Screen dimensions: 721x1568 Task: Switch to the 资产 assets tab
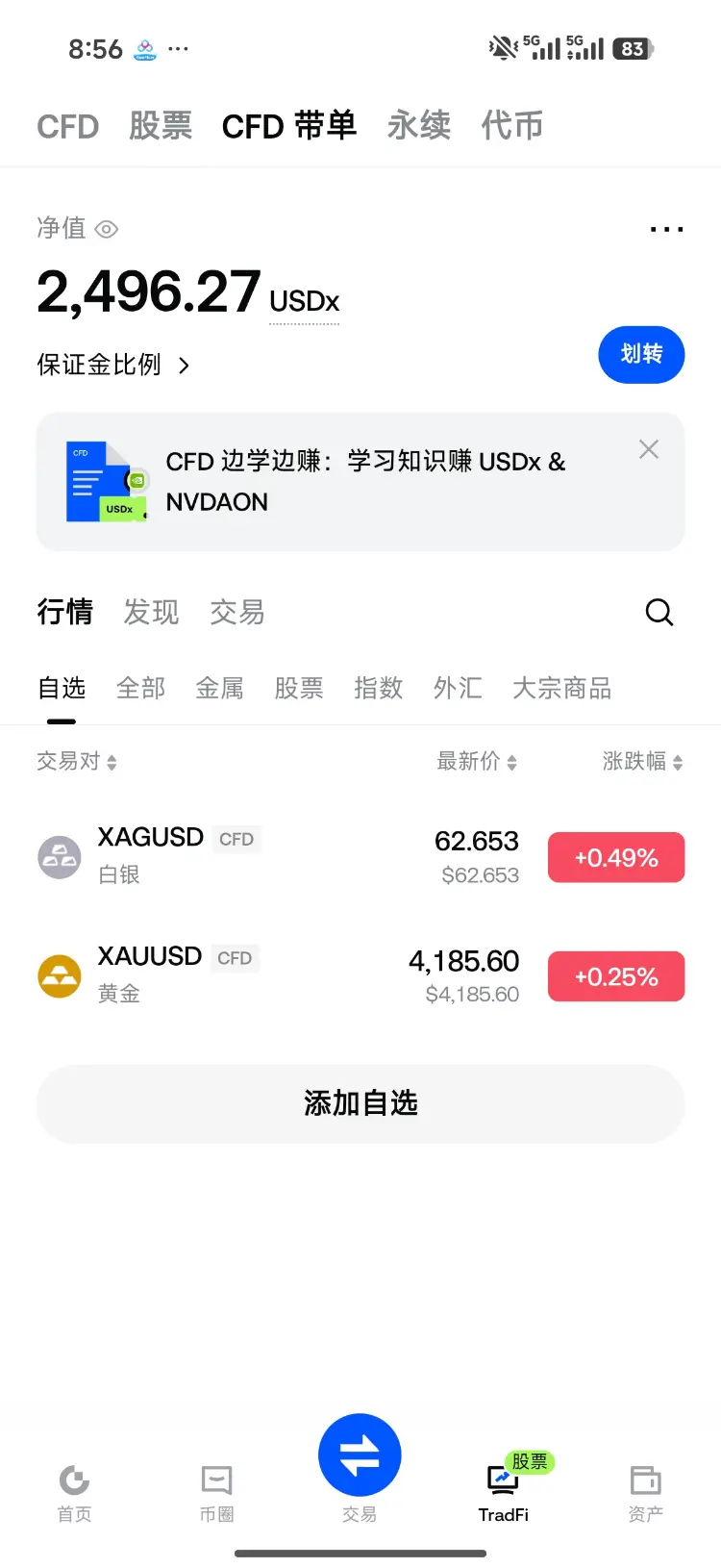click(x=645, y=1493)
